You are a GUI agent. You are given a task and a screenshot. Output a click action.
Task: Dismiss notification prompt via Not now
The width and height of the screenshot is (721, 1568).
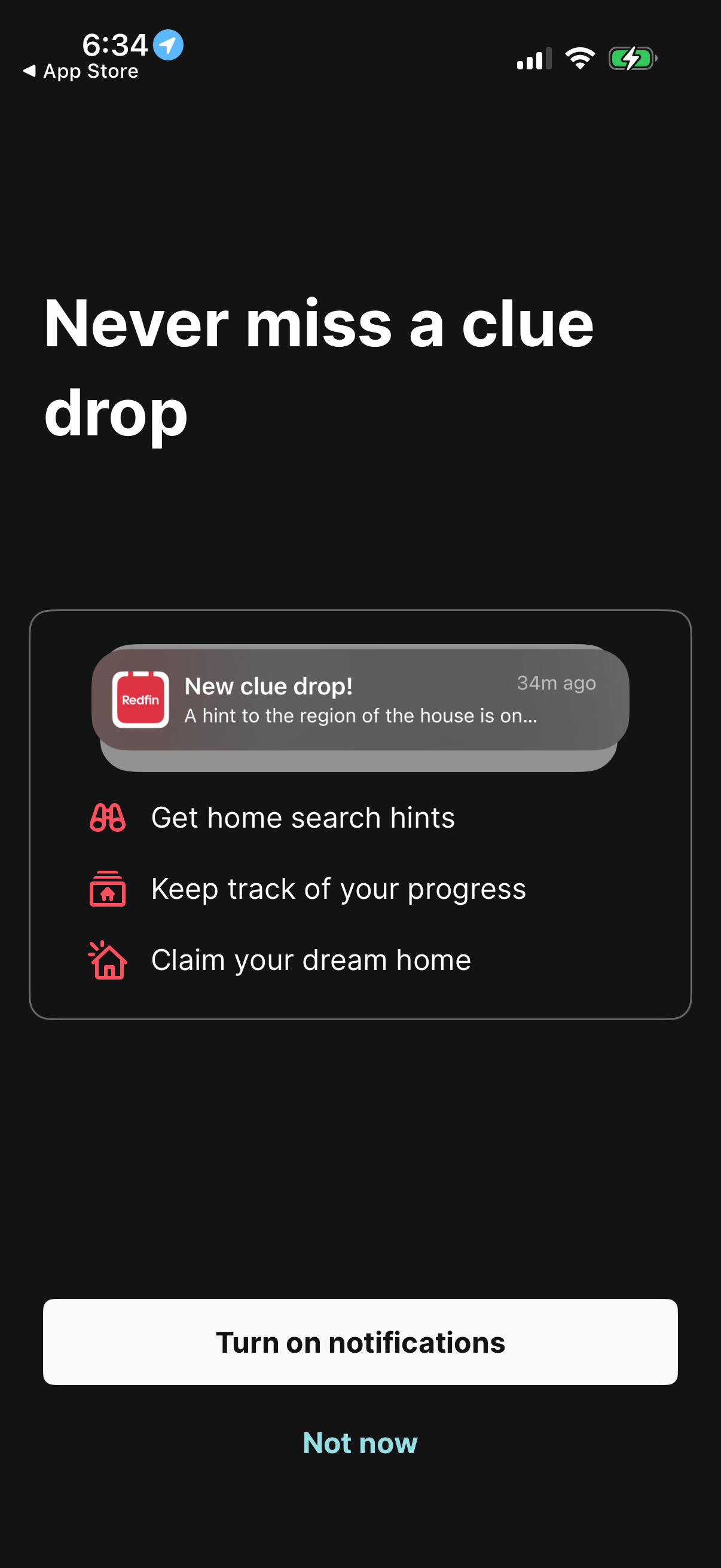pyautogui.click(x=360, y=1442)
